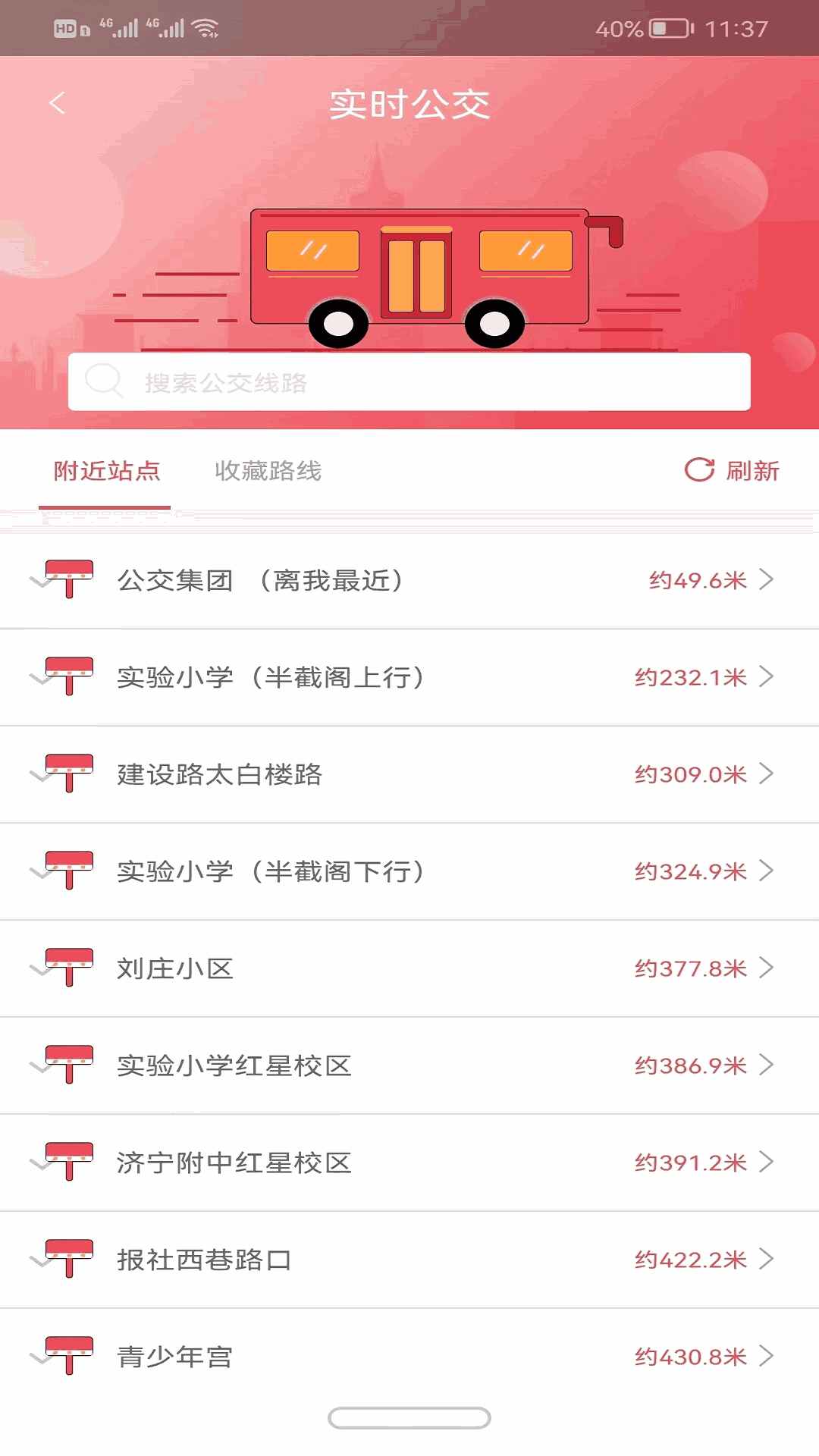The width and height of the screenshot is (819, 1456).
Task: Tap the back arrow in the title bar
Action: click(55, 102)
